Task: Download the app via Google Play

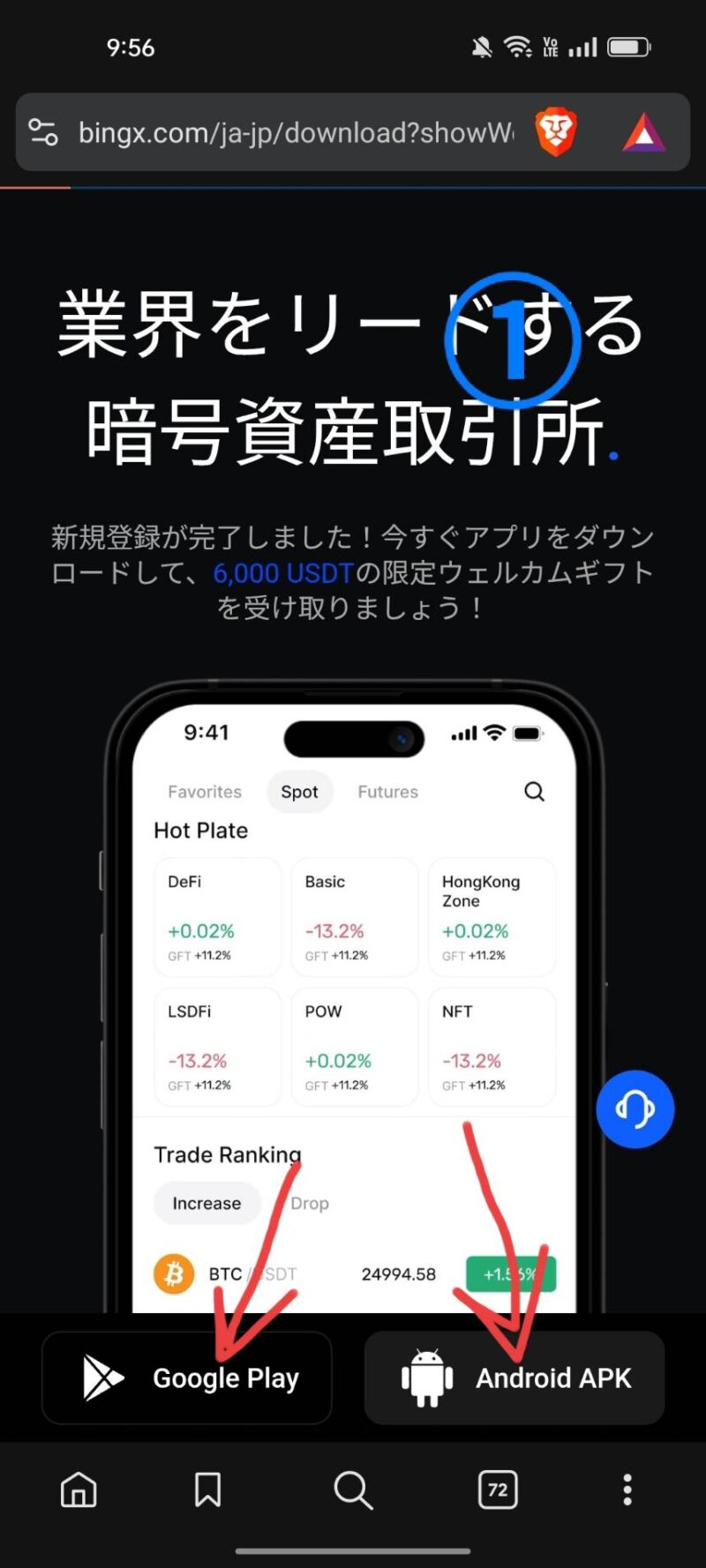Action: point(187,1378)
